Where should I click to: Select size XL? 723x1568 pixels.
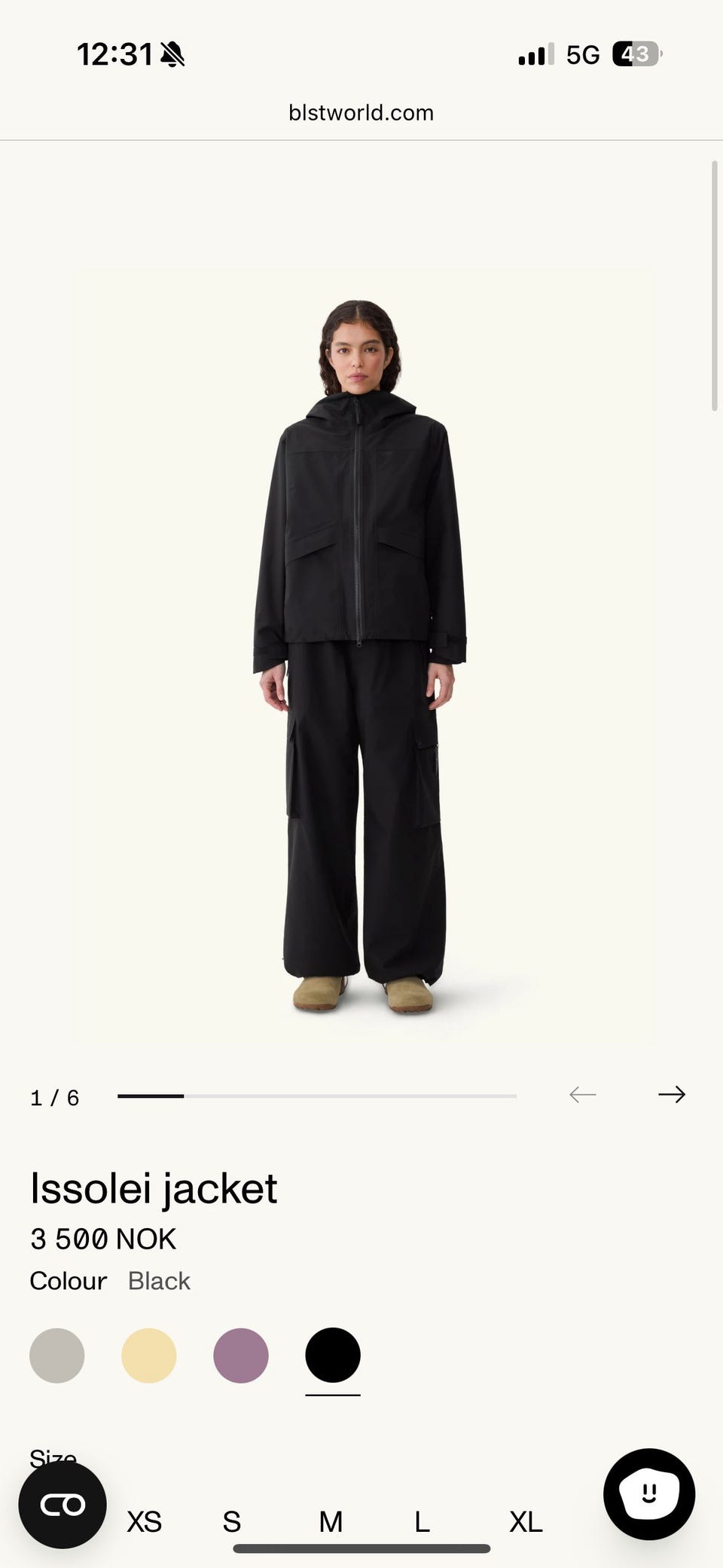pyautogui.click(x=526, y=1521)
